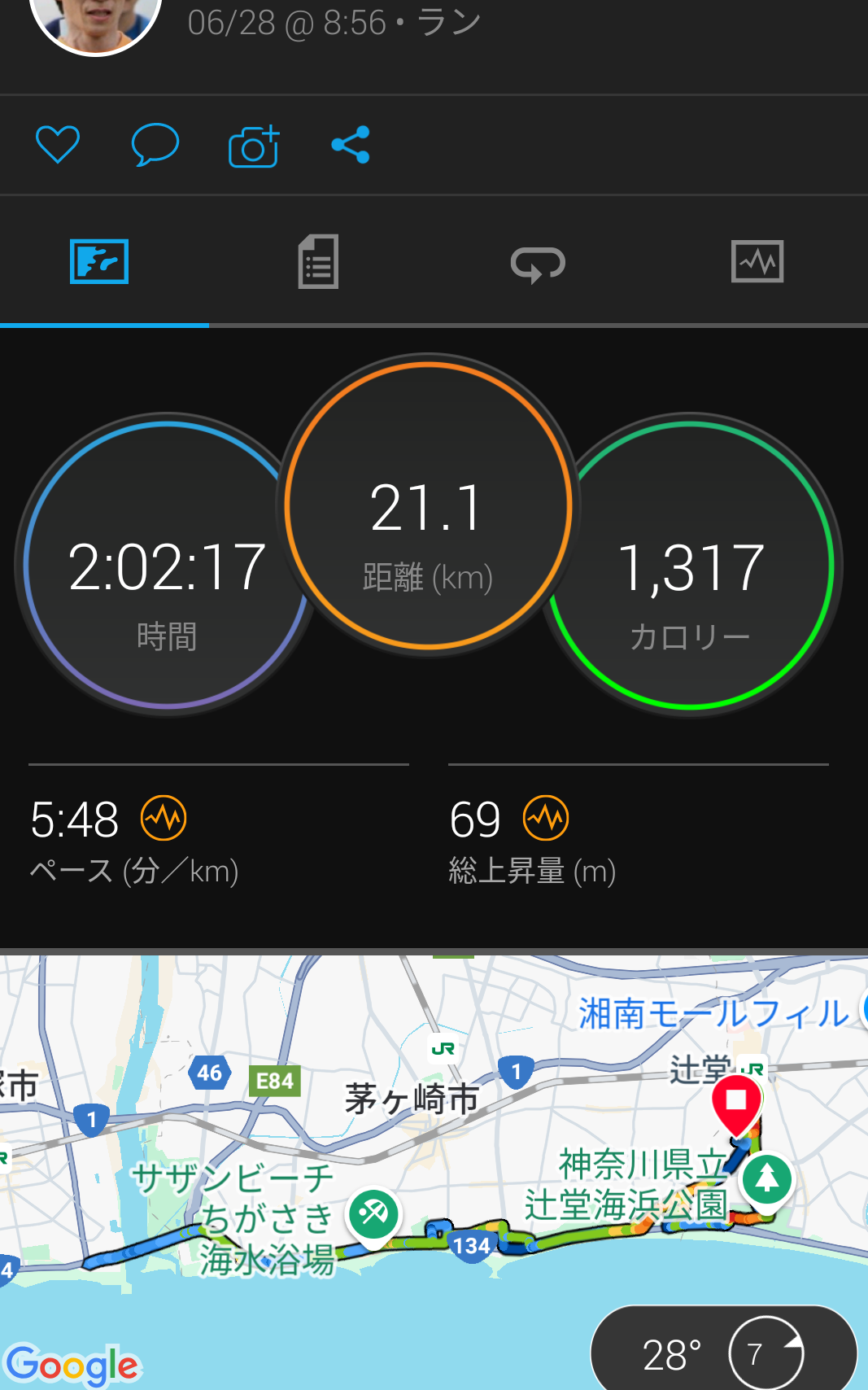Viewport: 868px width, 1390px height.
Task: Like this run activity
Action: click(58, 145)
